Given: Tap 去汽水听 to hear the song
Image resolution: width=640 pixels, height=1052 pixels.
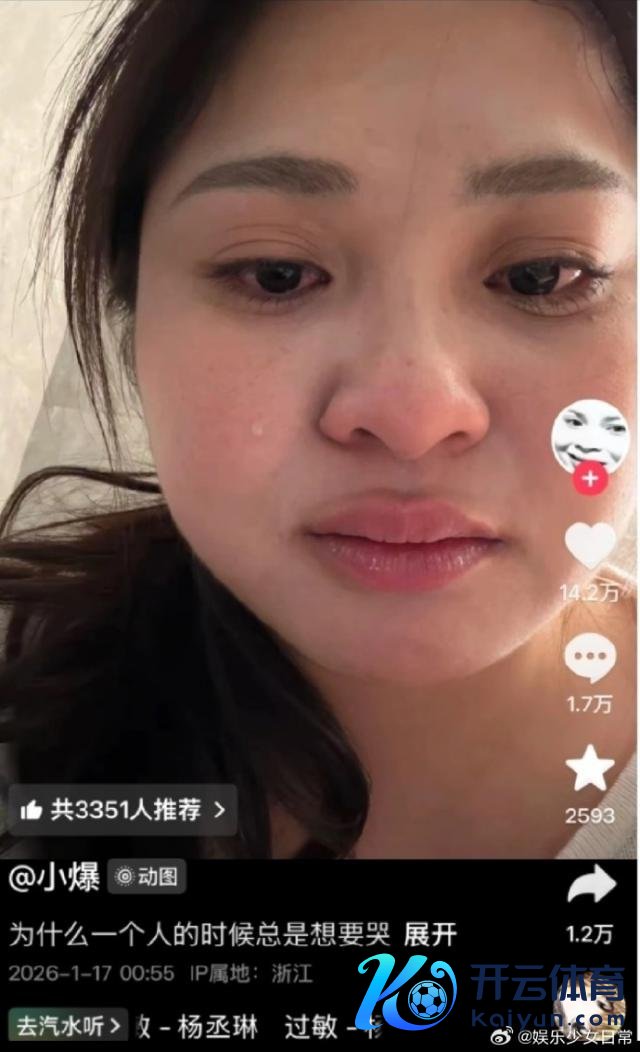Looking at the screenshot, I should click(68, 1025).
